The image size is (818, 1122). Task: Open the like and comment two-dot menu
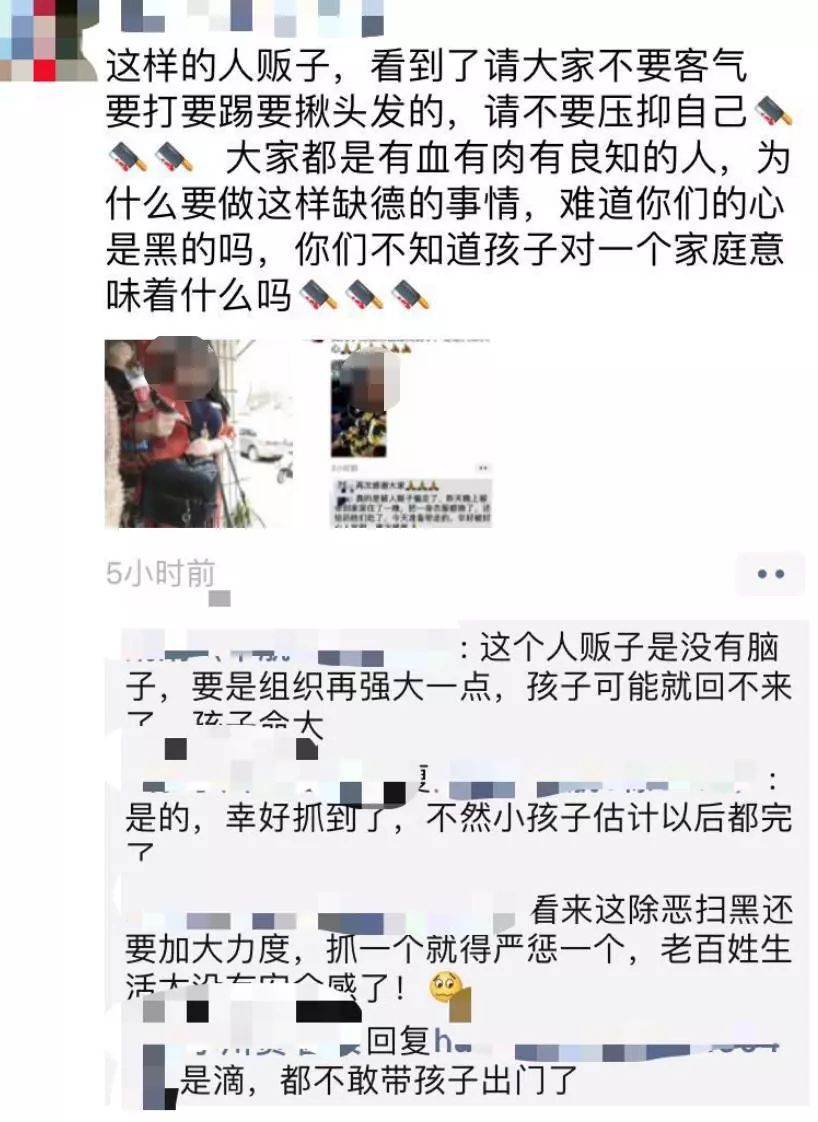(769, 574)
